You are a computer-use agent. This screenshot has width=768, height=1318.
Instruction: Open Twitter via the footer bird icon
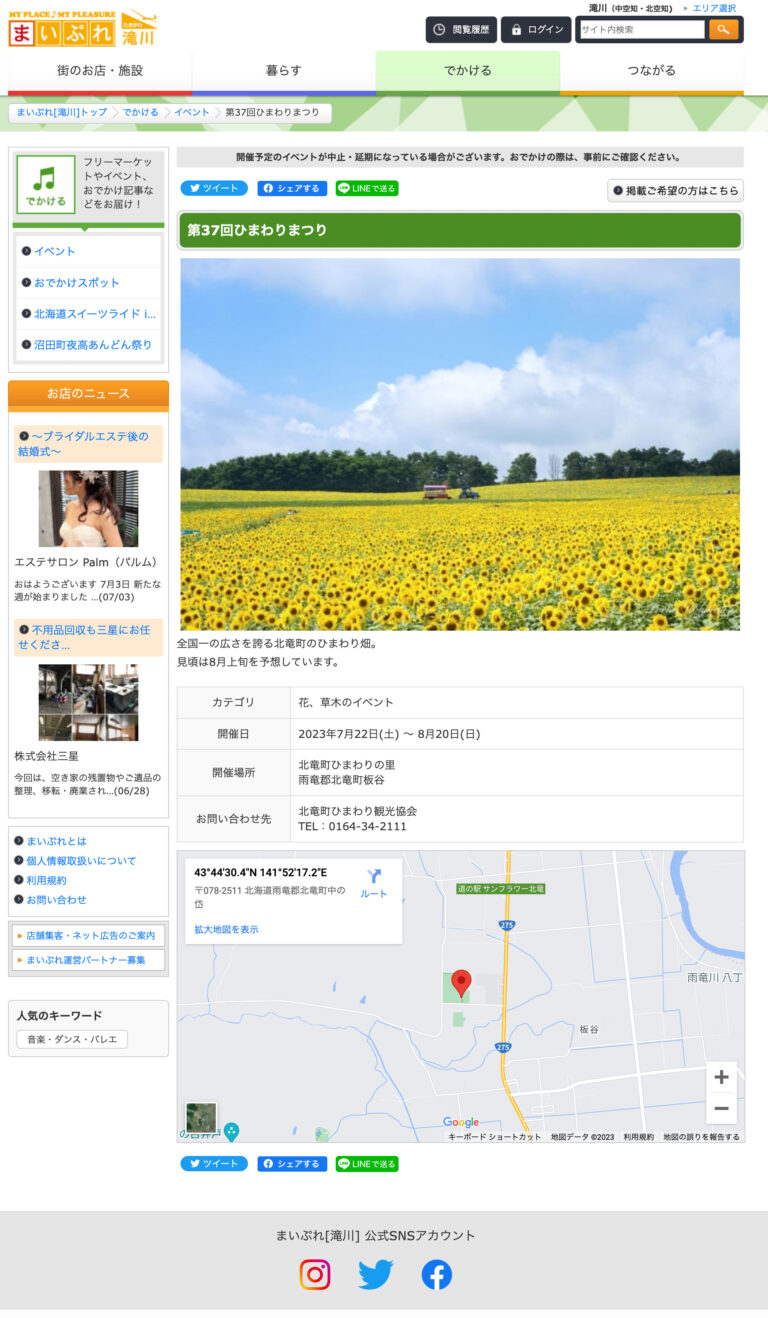[376, 1274]
